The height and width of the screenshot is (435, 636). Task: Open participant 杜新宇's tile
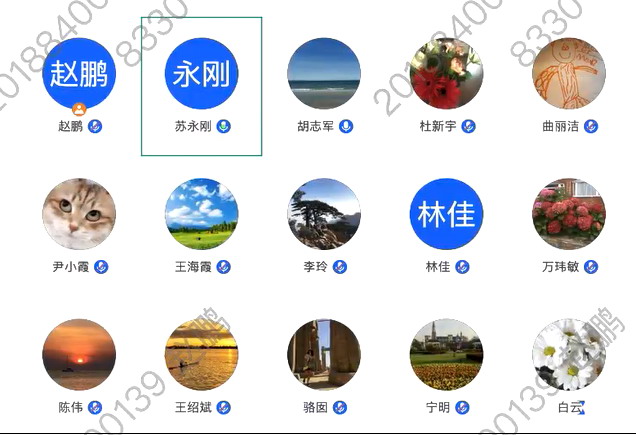446,75
